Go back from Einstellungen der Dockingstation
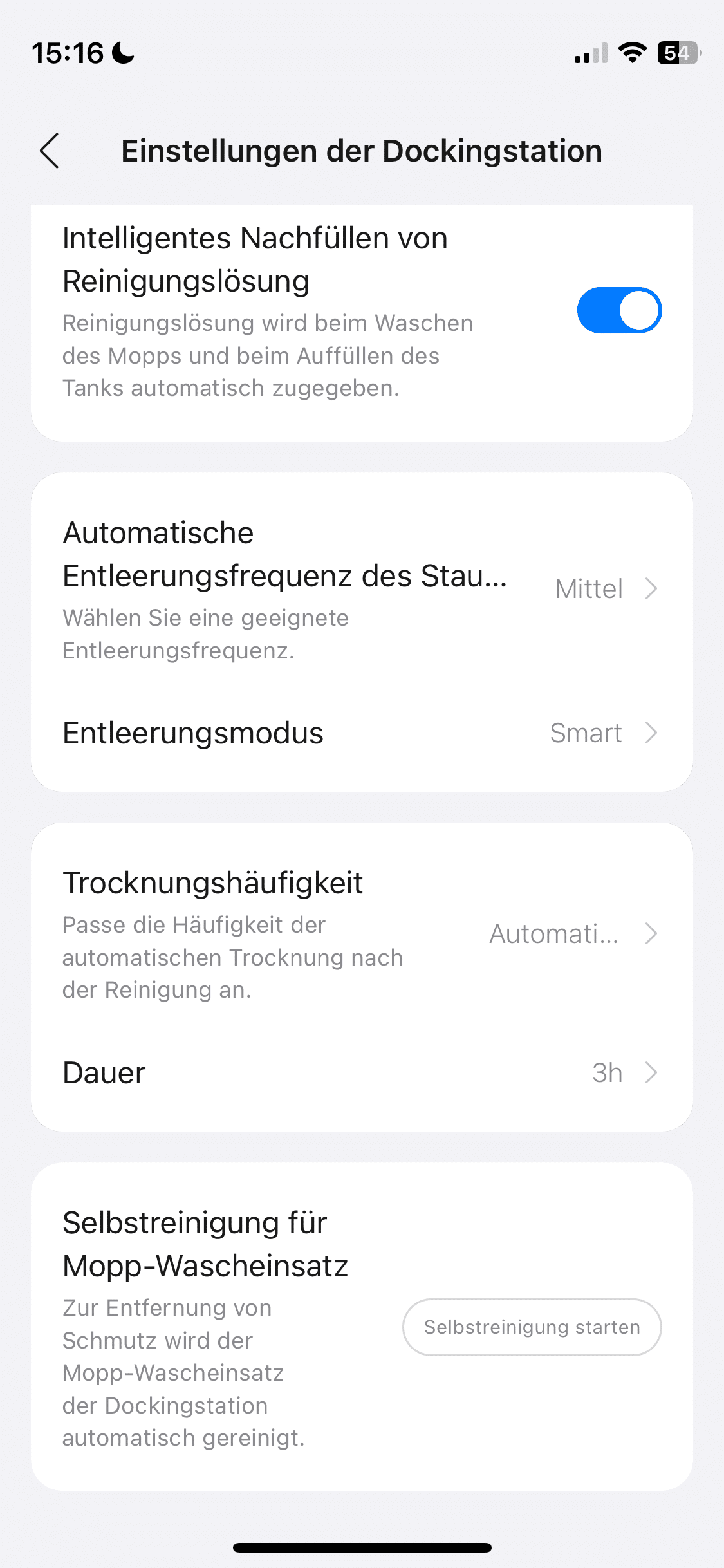This screenshot has height=1568, width=724. point(50,151)
